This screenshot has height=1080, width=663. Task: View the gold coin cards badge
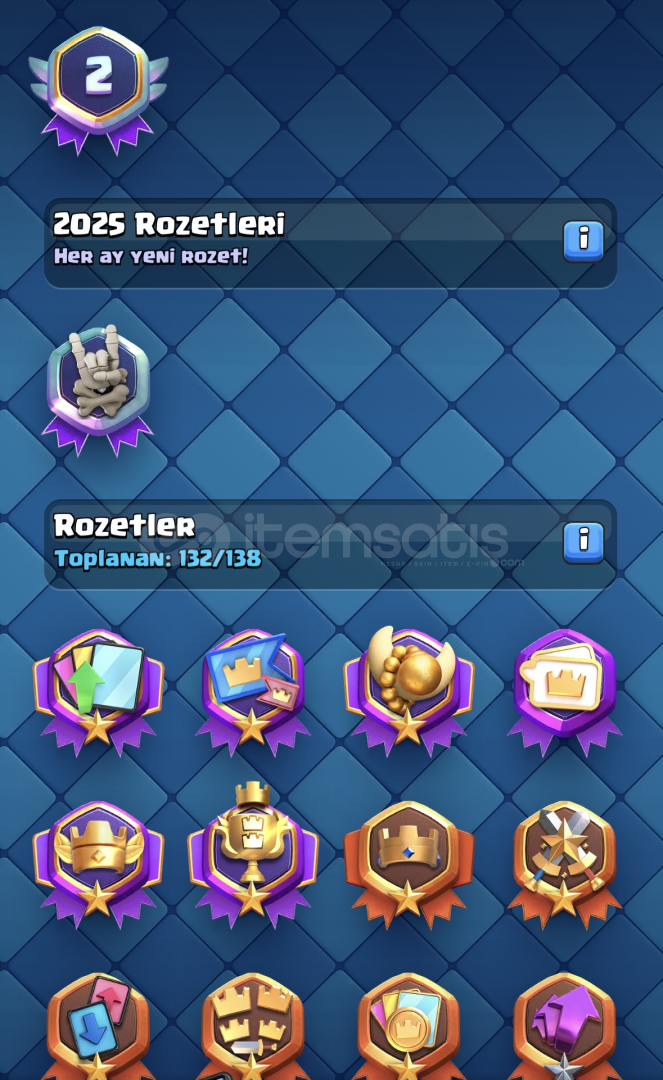point(408,1025)
